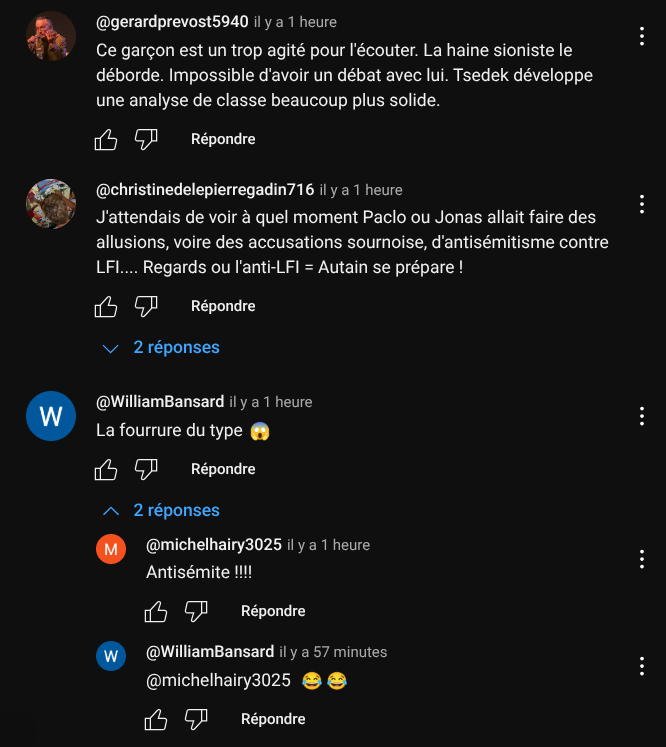
Task: Open WilliamBansard's channel from the top-level username
Action: pyautogui.click(x=160, y=401)
